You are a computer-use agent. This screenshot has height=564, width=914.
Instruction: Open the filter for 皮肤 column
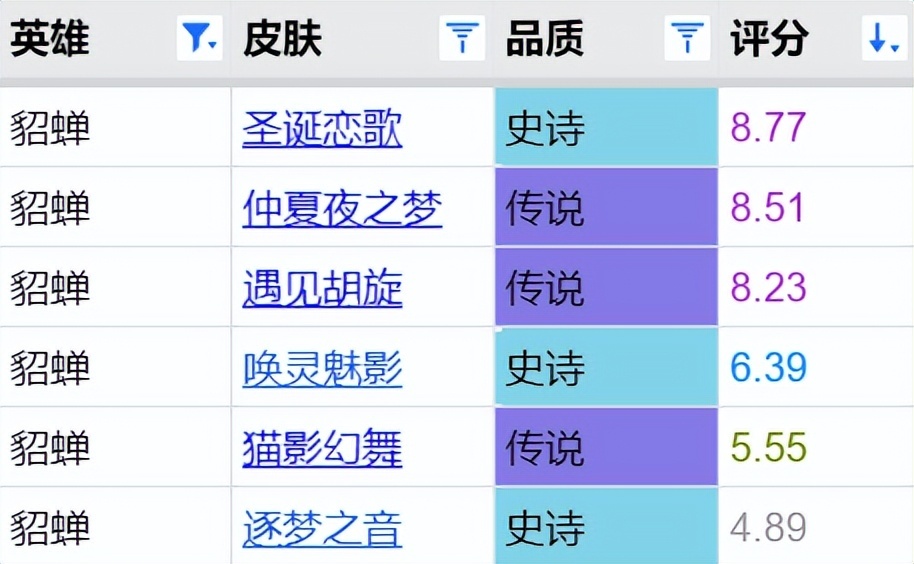[461, 39]
